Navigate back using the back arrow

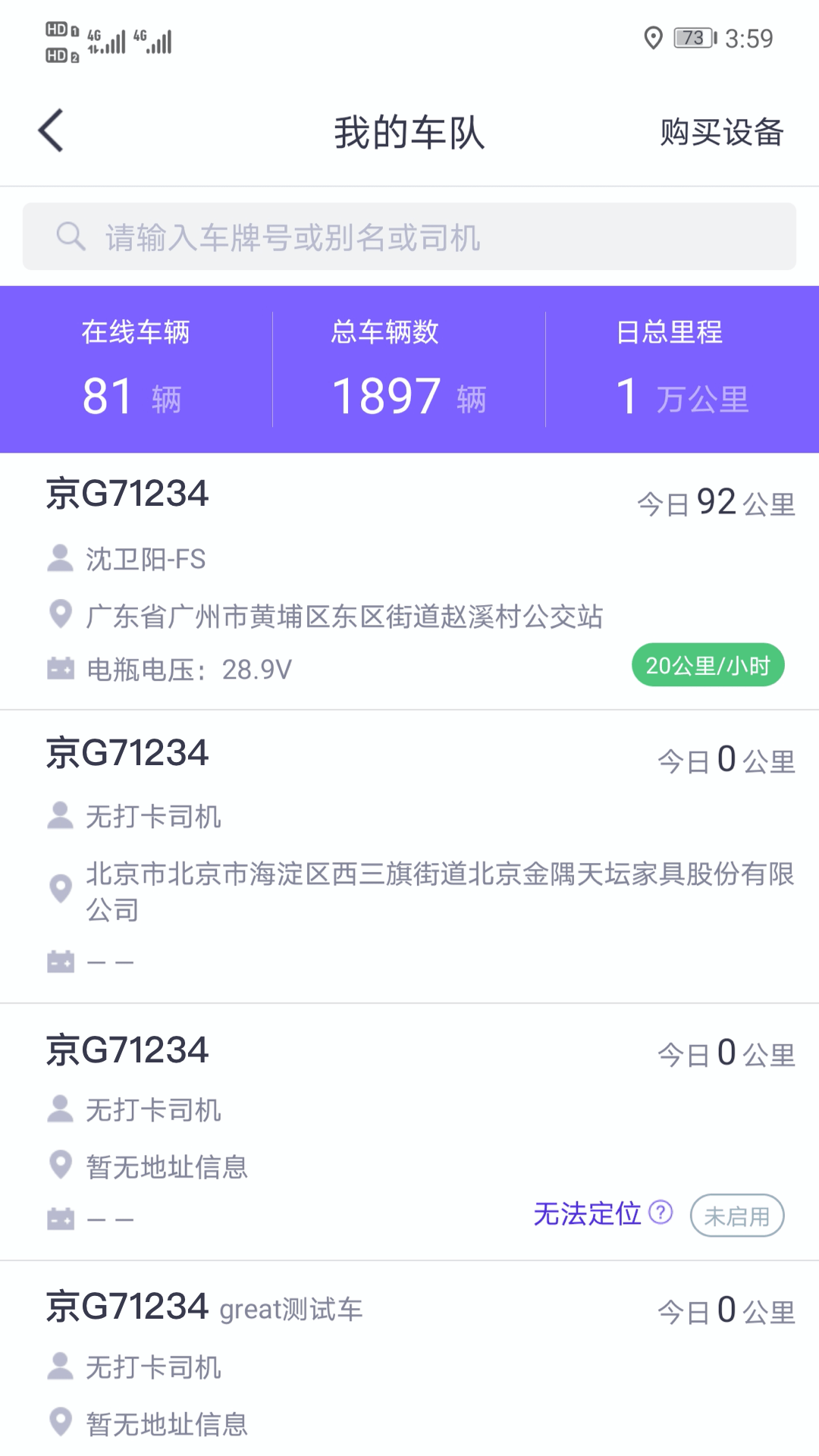pos(51,130)
